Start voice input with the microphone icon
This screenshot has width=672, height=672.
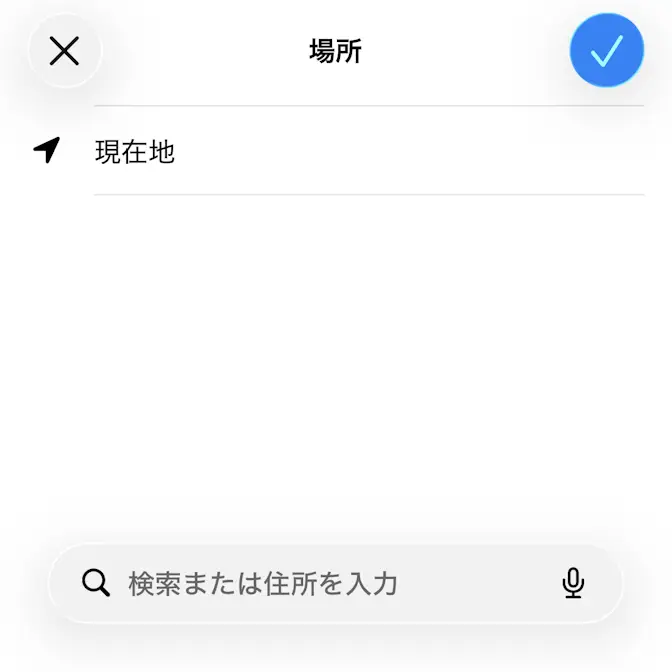pyautogui.click(x=573, y=583)
